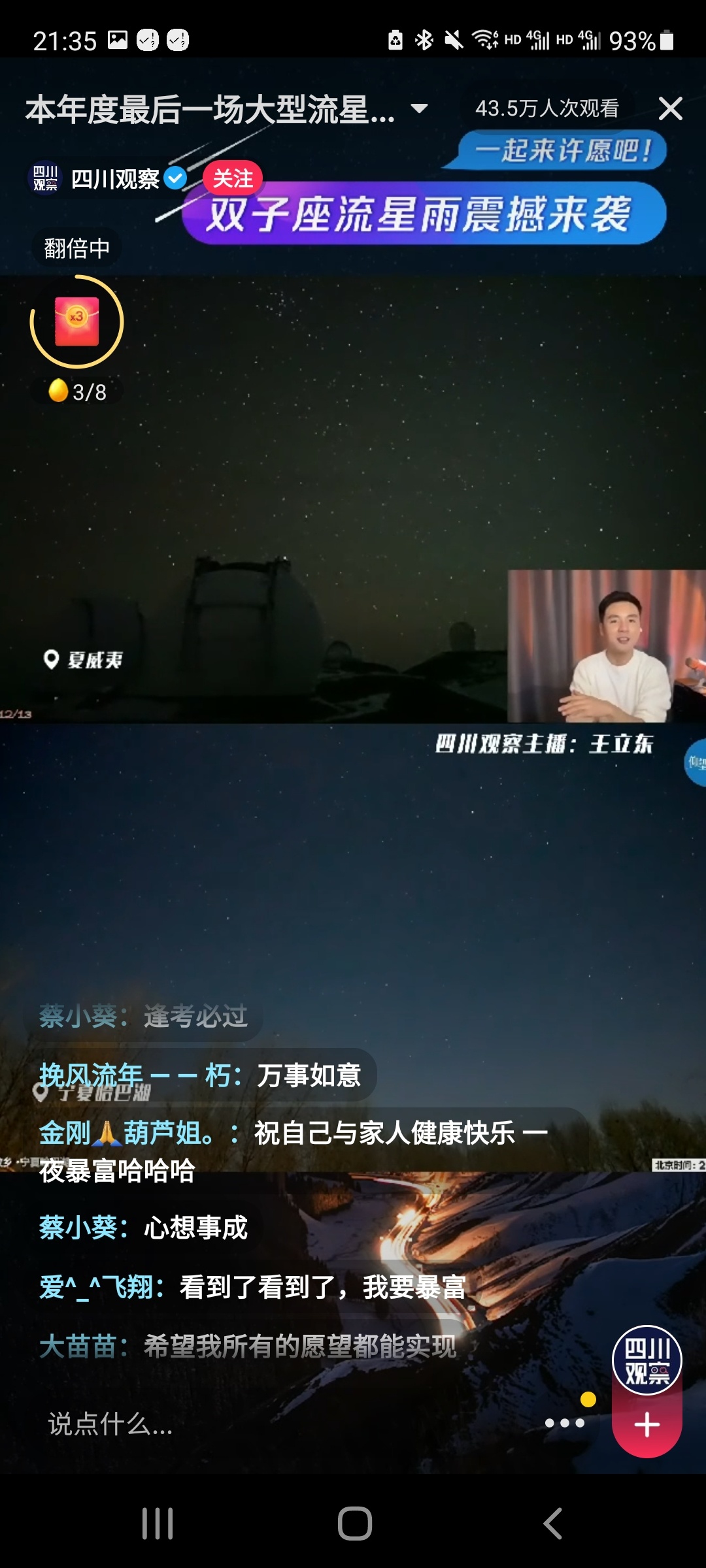Go back with system navigation

pyautogui.click(x=552, y=1524)
